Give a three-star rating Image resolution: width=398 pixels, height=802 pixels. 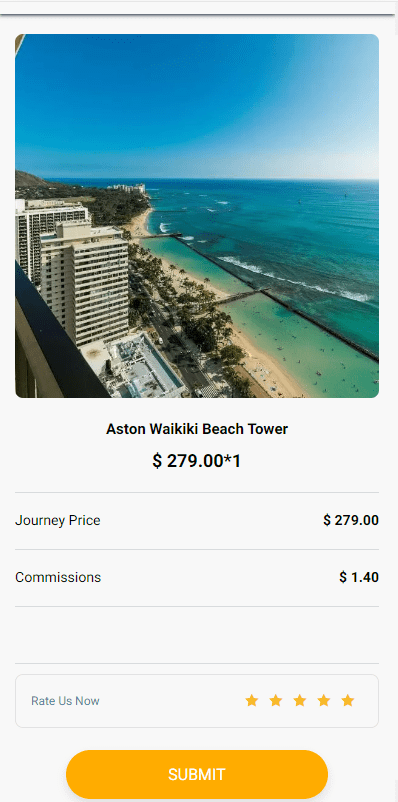tap(300, 701)
